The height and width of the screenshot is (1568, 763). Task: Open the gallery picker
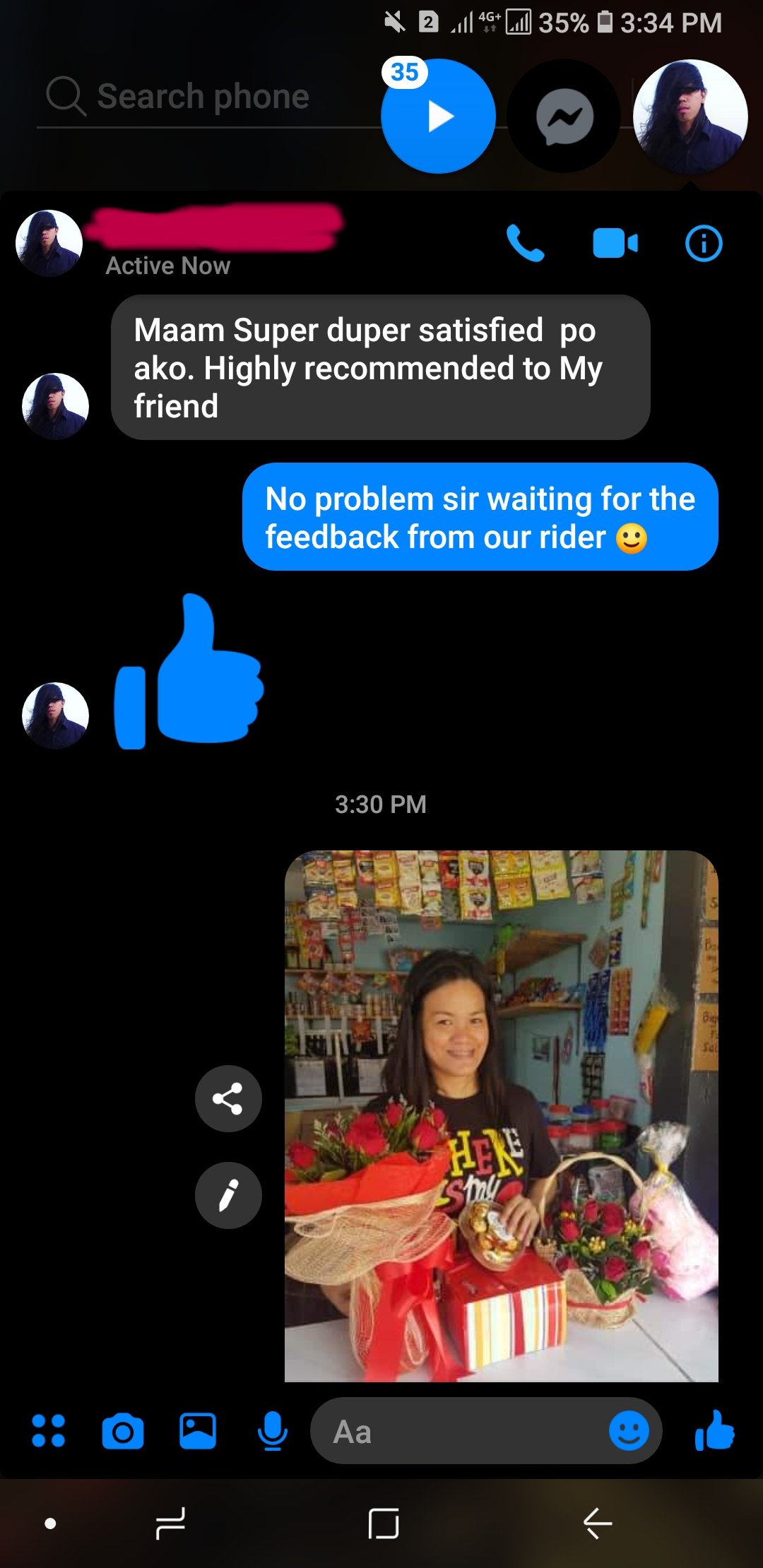click(x=198, y=1431)
